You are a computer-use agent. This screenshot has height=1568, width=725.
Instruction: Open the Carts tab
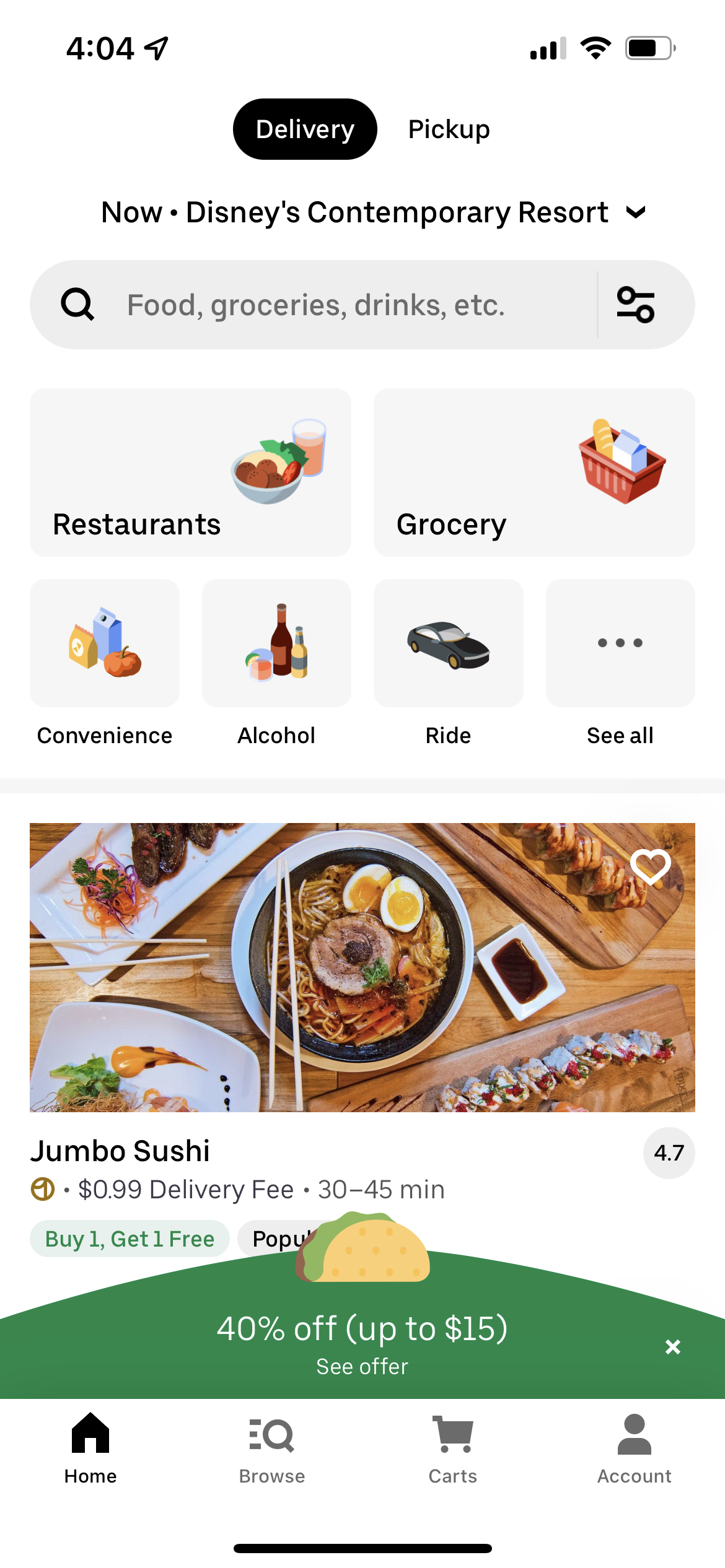[x=453, y=1448]
